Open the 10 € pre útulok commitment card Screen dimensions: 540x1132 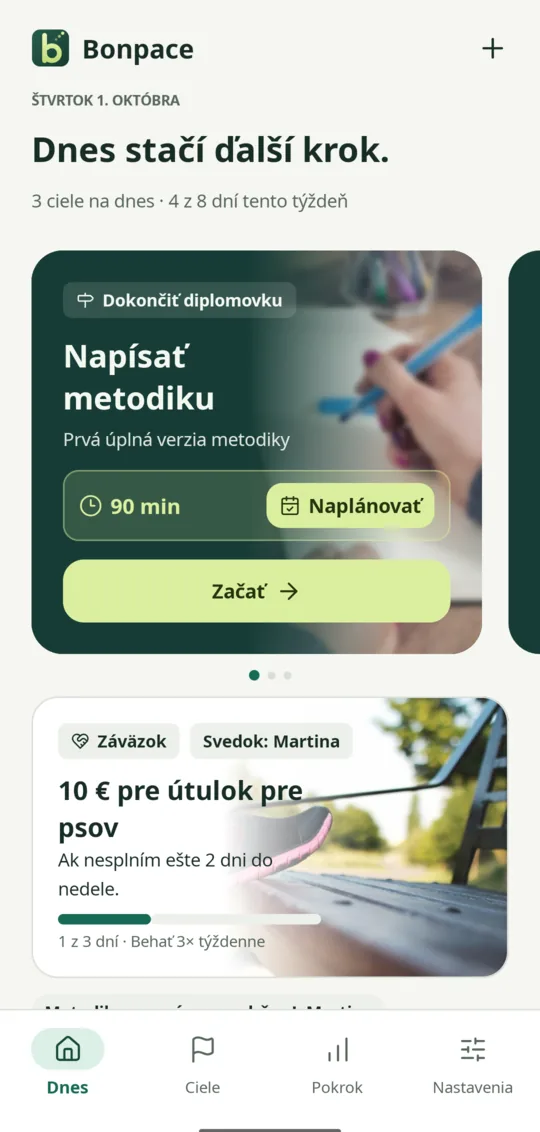click(269, 837)
